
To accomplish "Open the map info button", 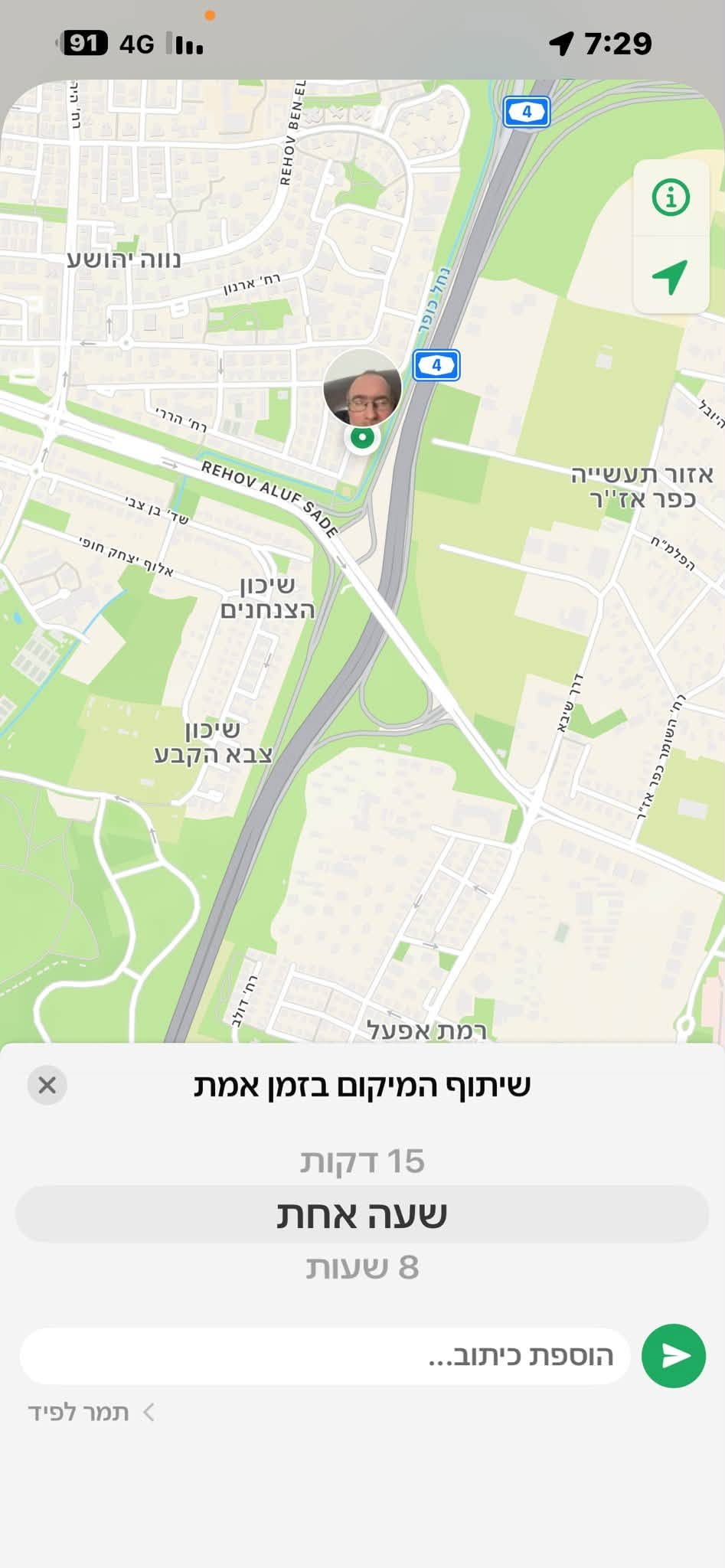I will coord(671,198).
